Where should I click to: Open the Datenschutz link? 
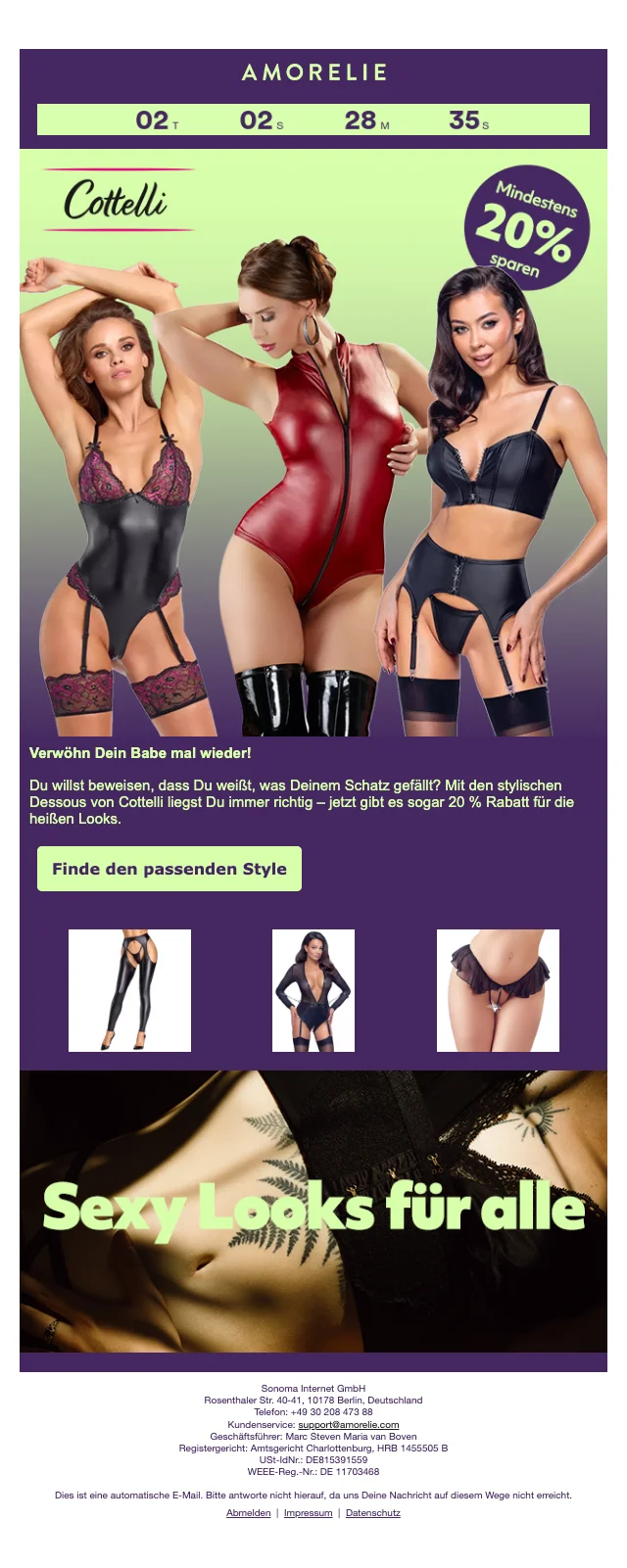(x=373, y=1513)
